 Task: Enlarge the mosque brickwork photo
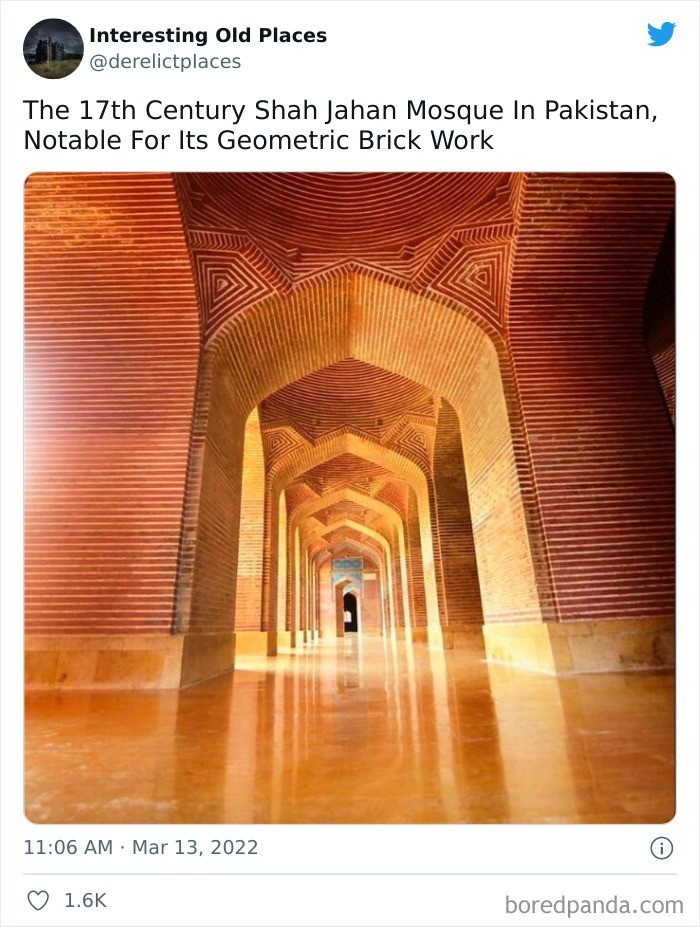(350, 497)
